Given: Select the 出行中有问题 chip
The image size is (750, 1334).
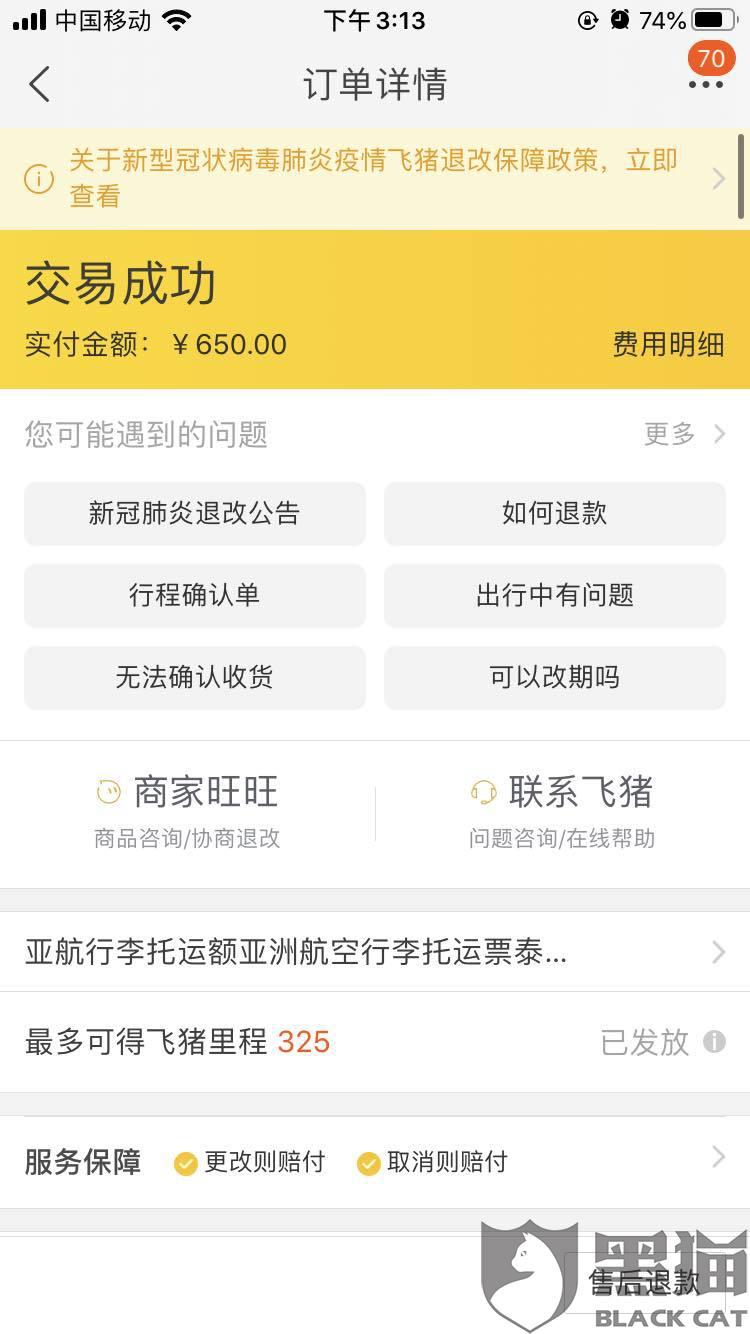Looking at the screenshot, I should [554, 596].
